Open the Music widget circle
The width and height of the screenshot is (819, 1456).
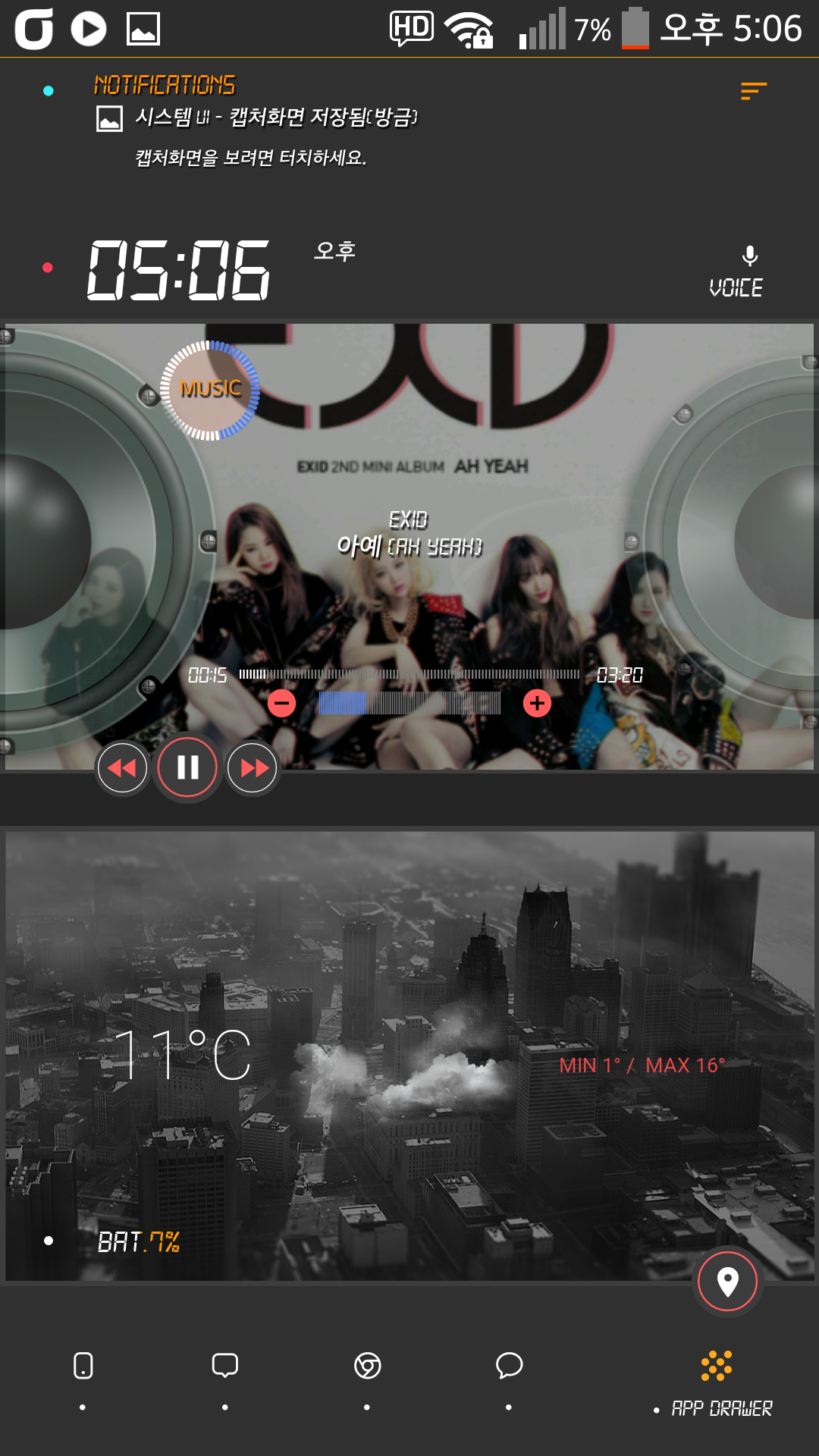[210, 390]
